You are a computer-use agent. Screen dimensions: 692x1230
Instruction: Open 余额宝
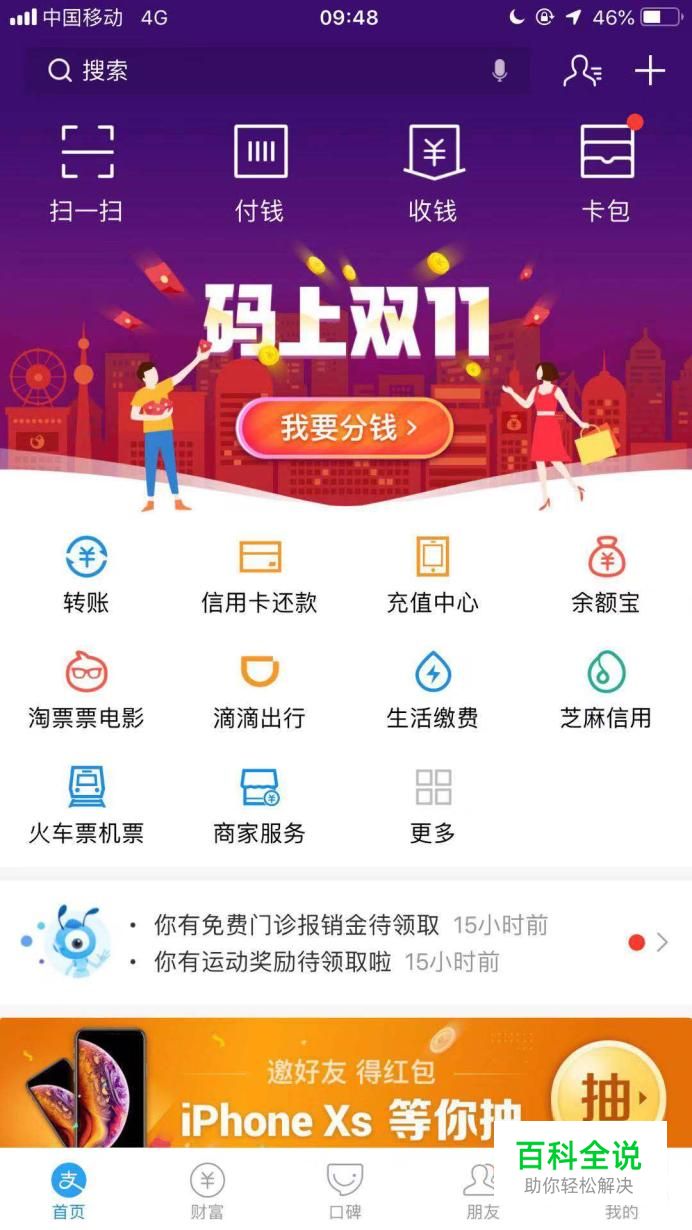pos(606,575)
